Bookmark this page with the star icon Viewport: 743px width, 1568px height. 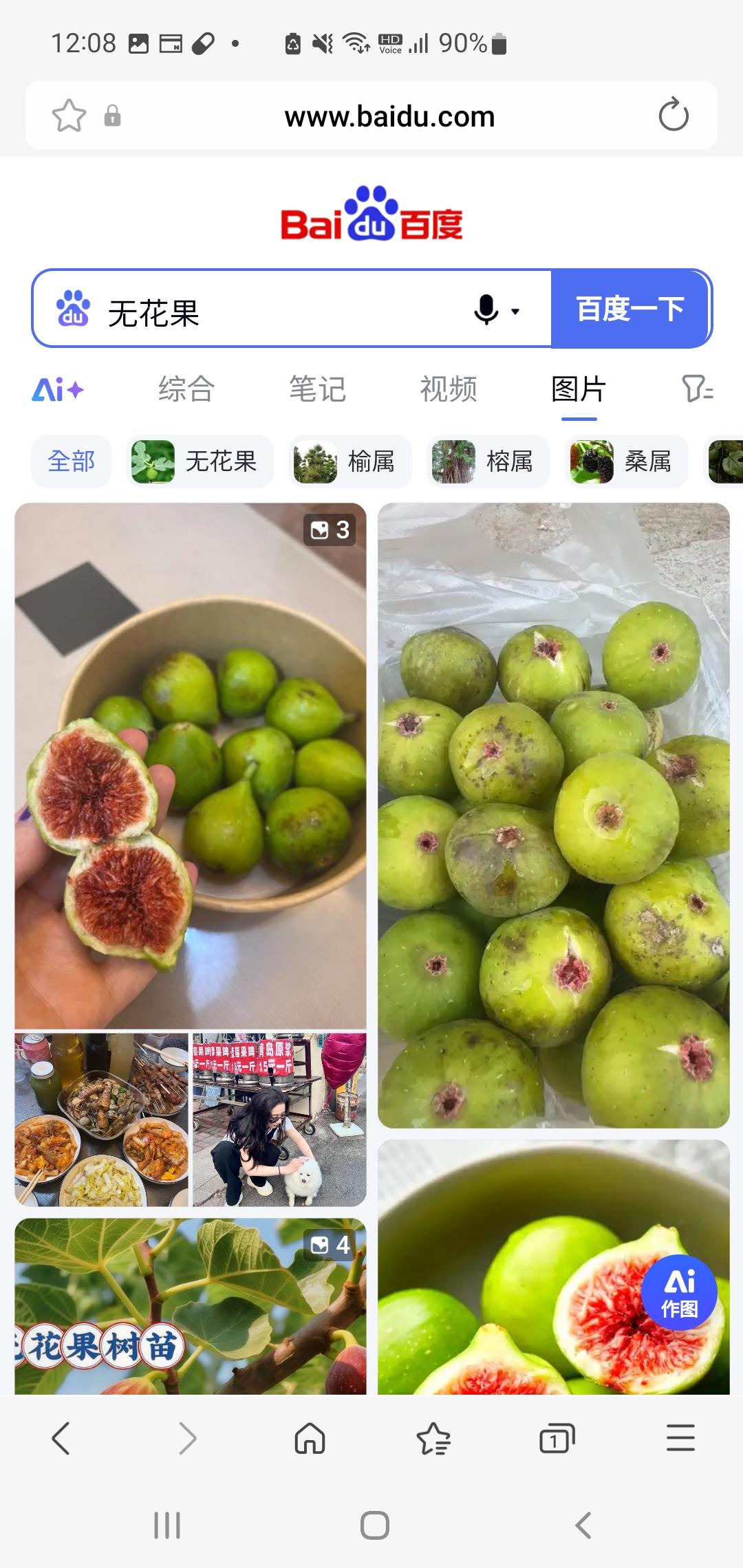click(69, 116)
